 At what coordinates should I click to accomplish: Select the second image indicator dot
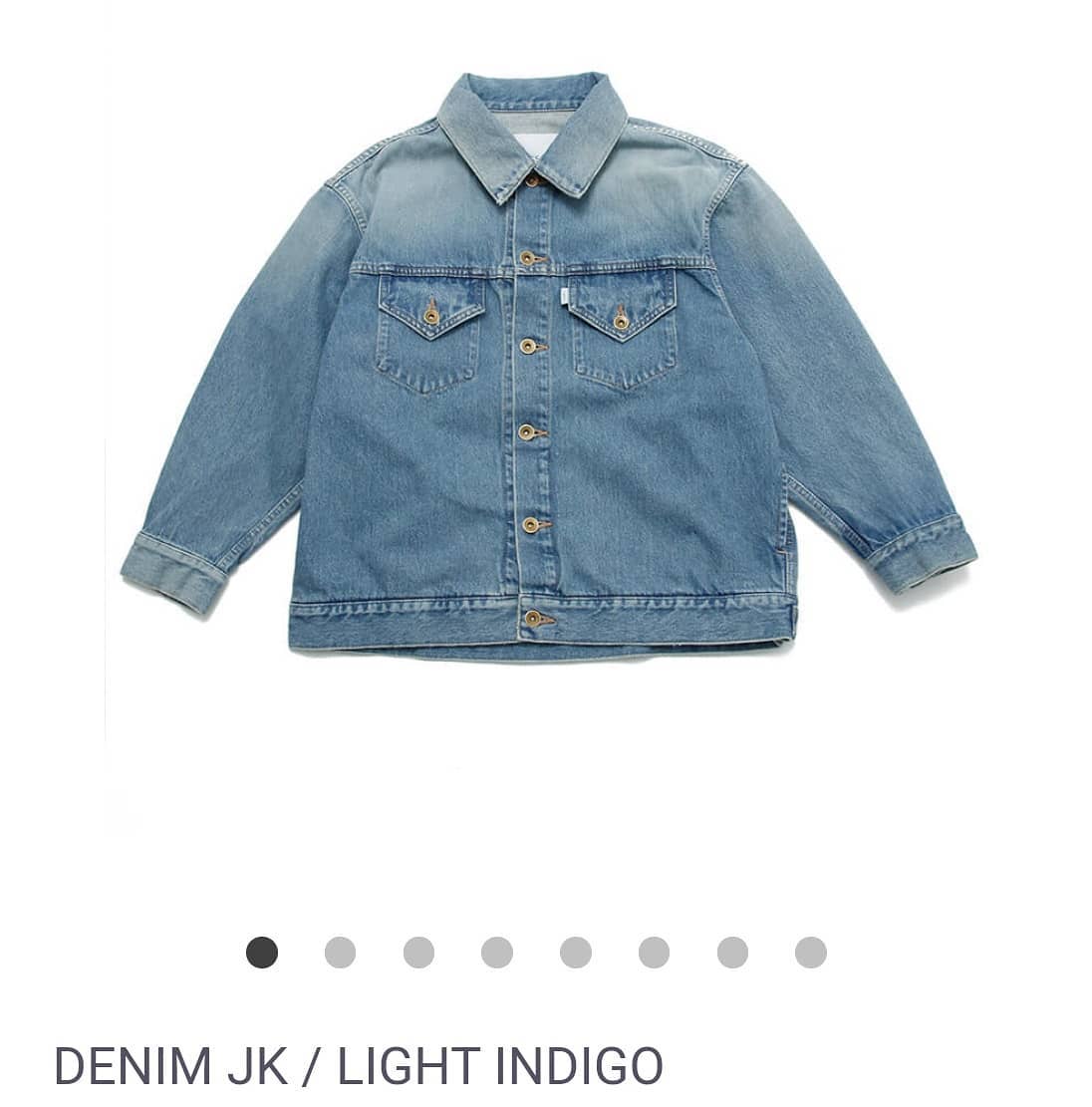(x=341, y=953)
